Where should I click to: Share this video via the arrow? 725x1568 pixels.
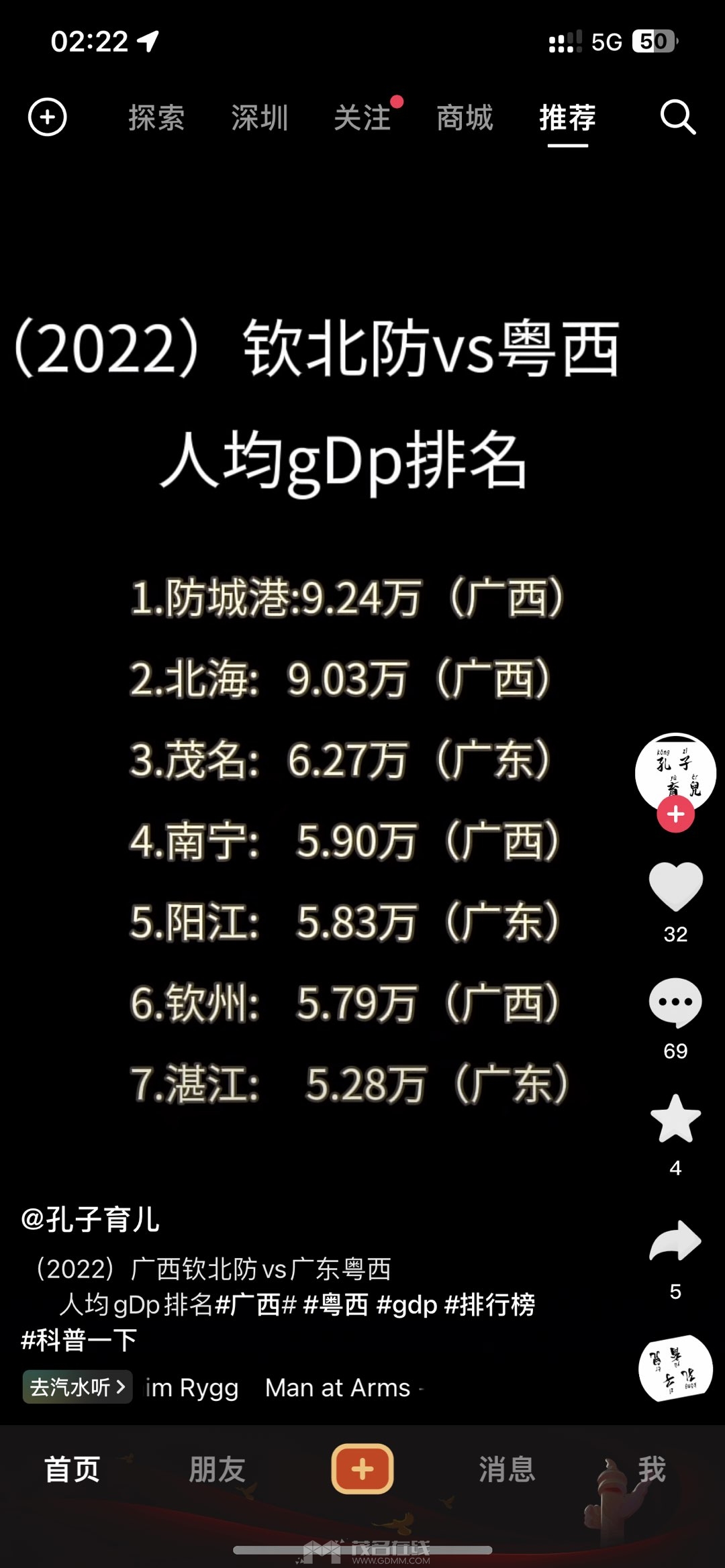pos(675,1241)
